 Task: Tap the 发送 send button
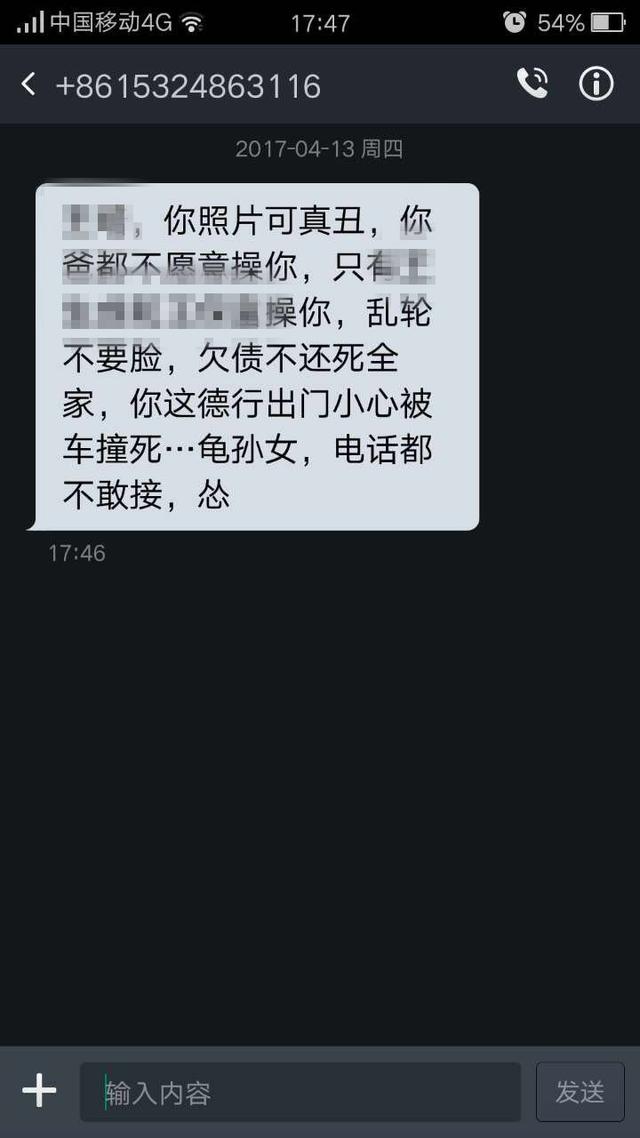[580, 1092]
